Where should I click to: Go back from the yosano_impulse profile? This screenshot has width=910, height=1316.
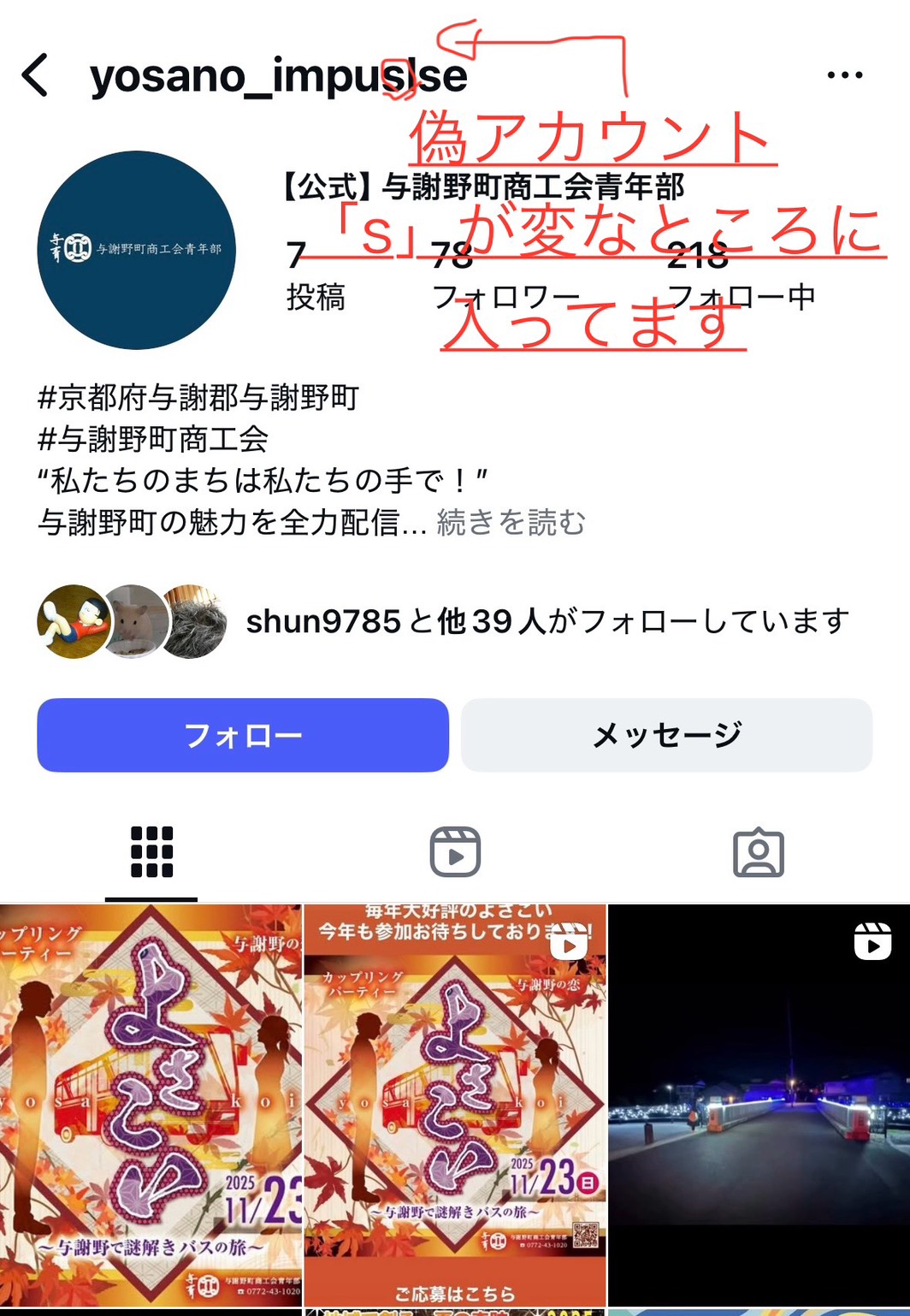pyautogui.click(x=36, y=75)
